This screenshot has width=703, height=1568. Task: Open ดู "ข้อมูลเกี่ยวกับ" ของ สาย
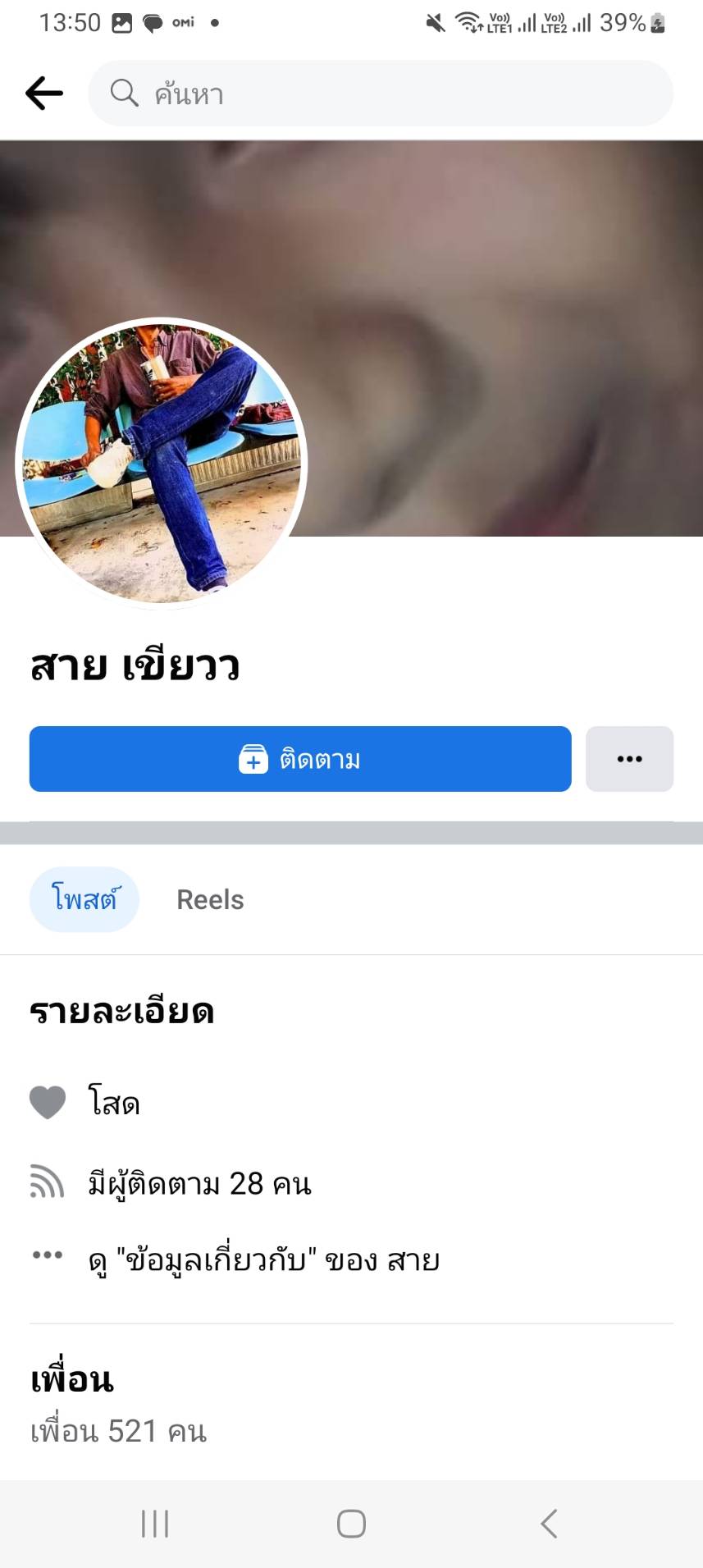coord(262,1259)
